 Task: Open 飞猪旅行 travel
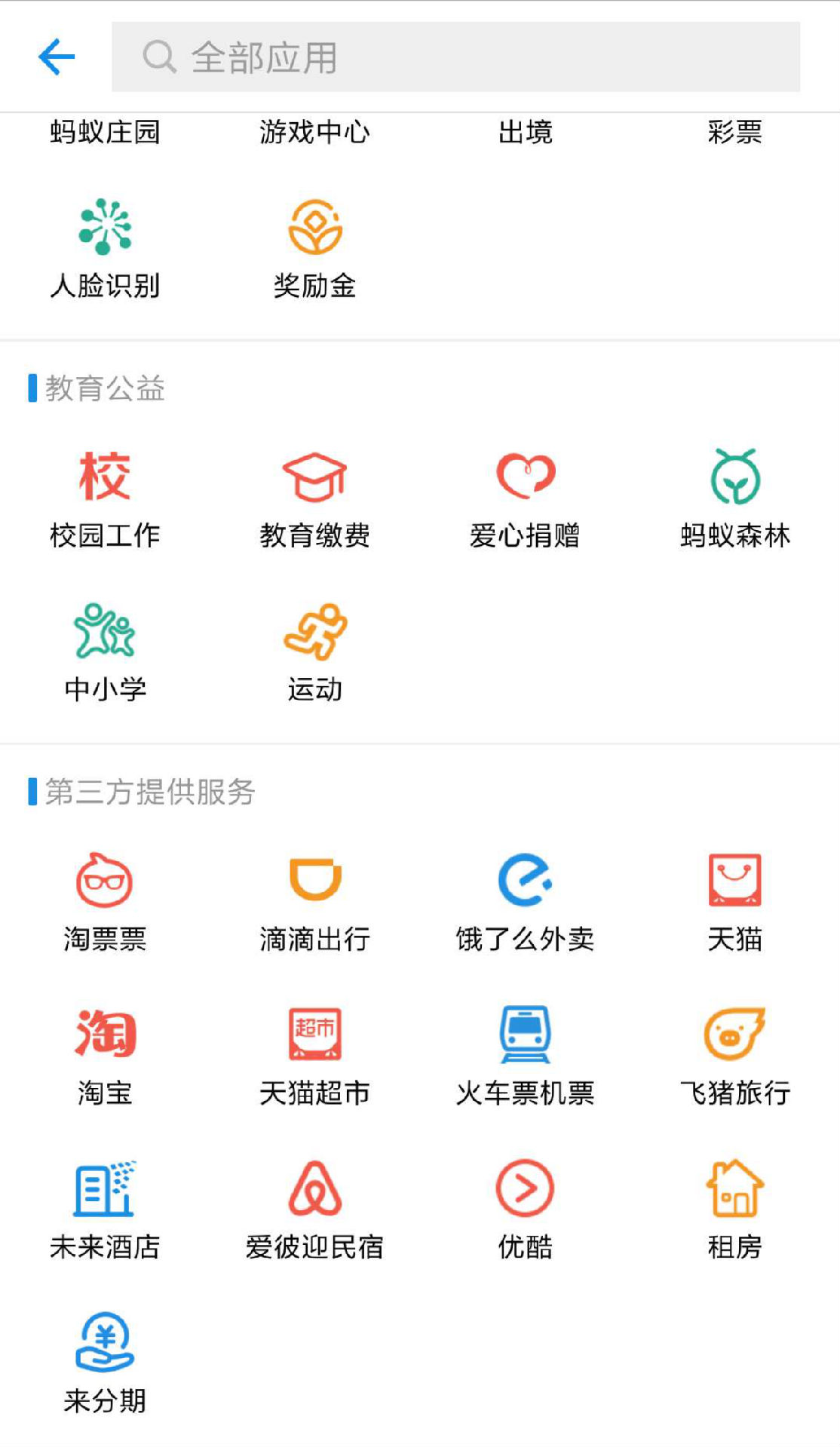735,1056
